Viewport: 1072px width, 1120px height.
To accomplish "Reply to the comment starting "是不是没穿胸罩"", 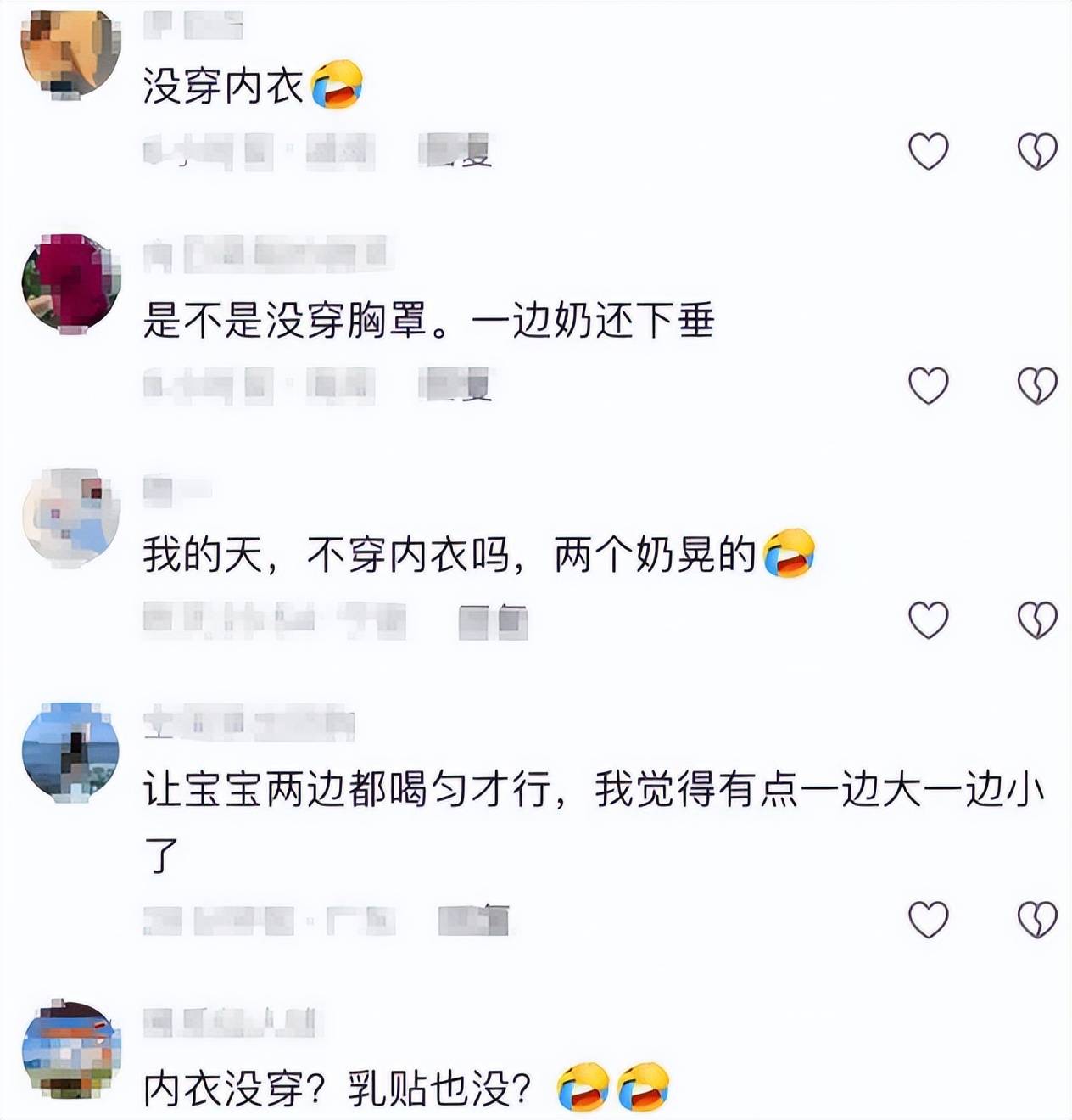I will 458,386.
